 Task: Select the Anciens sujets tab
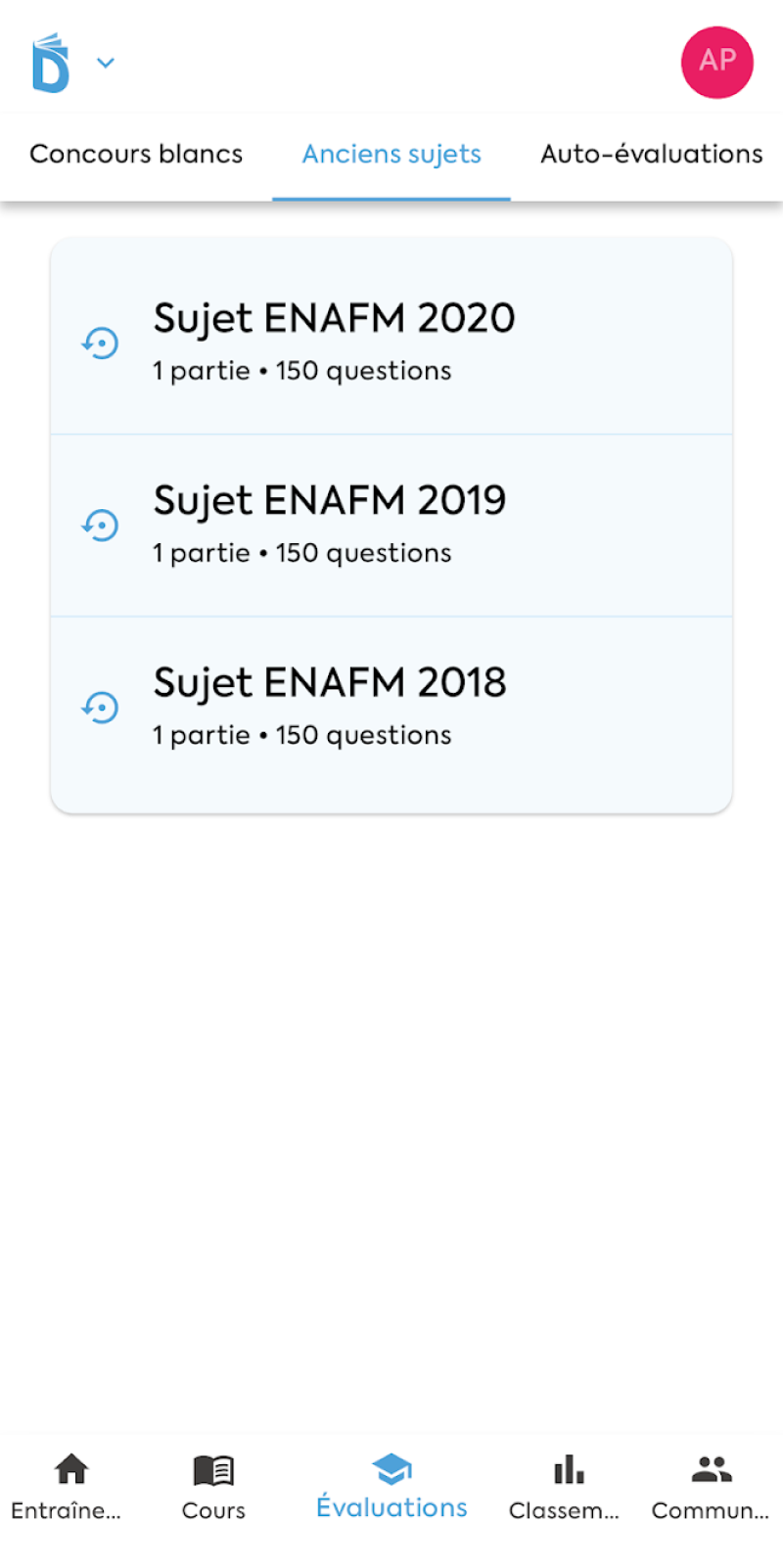(391, 155)
